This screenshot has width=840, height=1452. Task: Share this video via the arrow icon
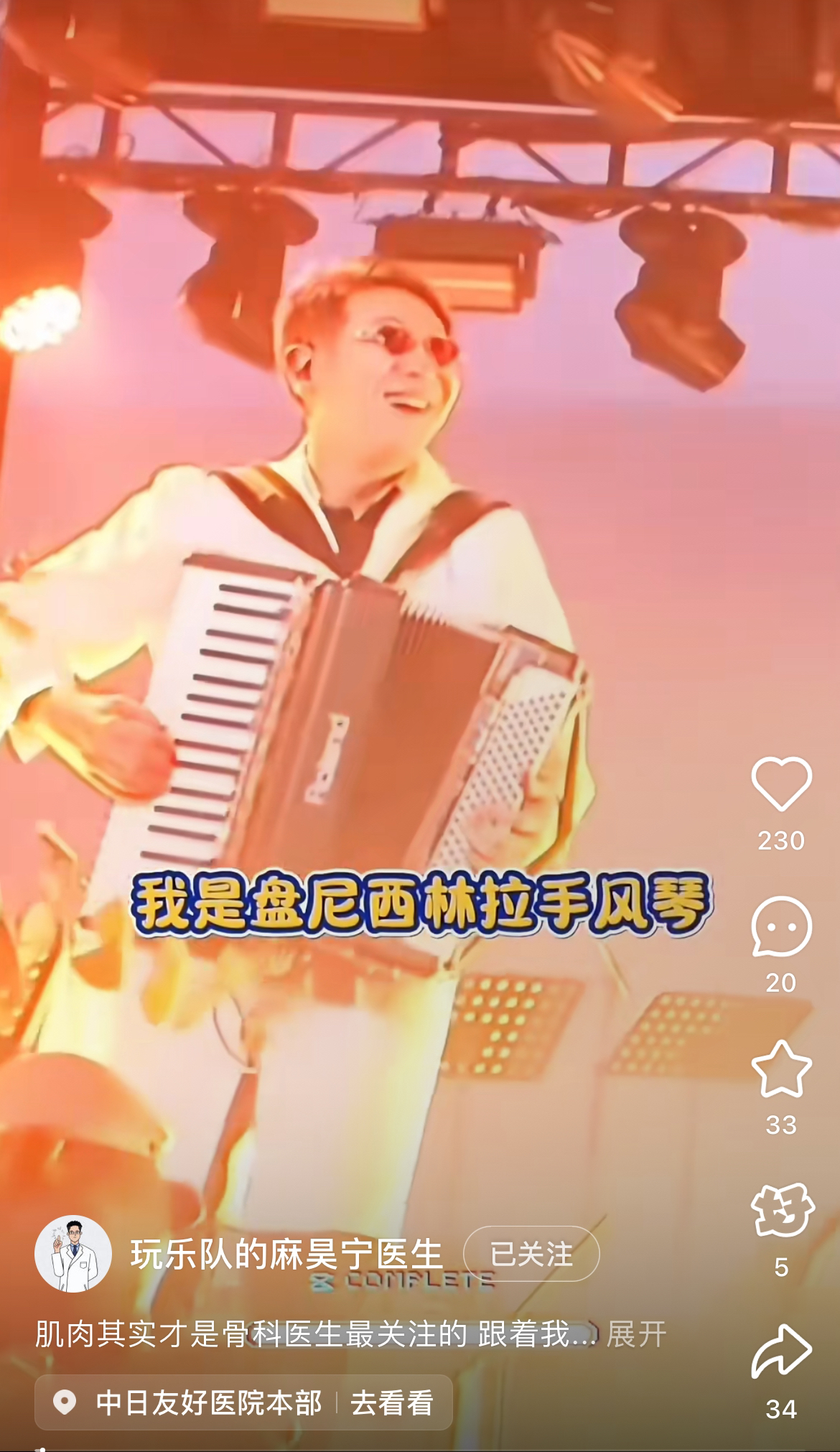[x=781, y=1351]
